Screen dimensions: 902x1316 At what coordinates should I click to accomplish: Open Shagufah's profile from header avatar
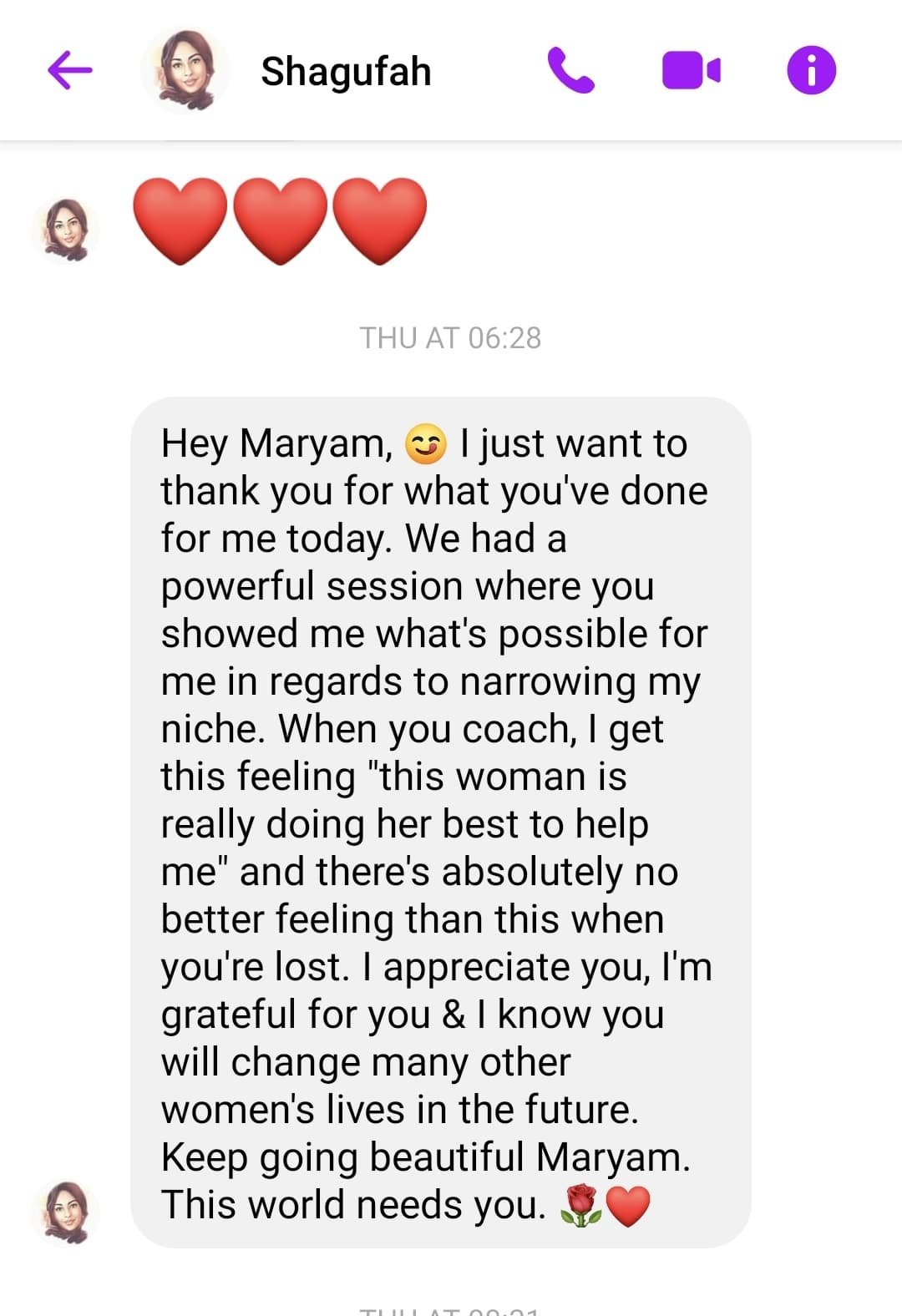click(x=185, y=70)
